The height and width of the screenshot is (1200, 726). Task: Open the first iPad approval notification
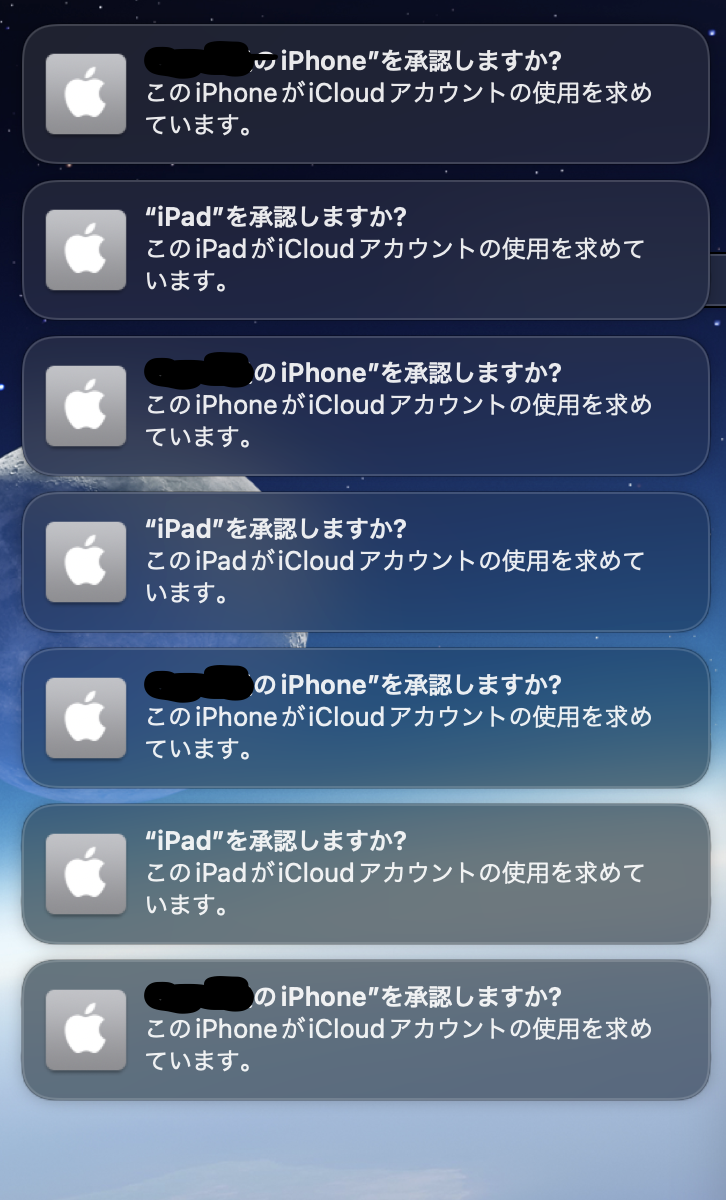coord(366,250)
